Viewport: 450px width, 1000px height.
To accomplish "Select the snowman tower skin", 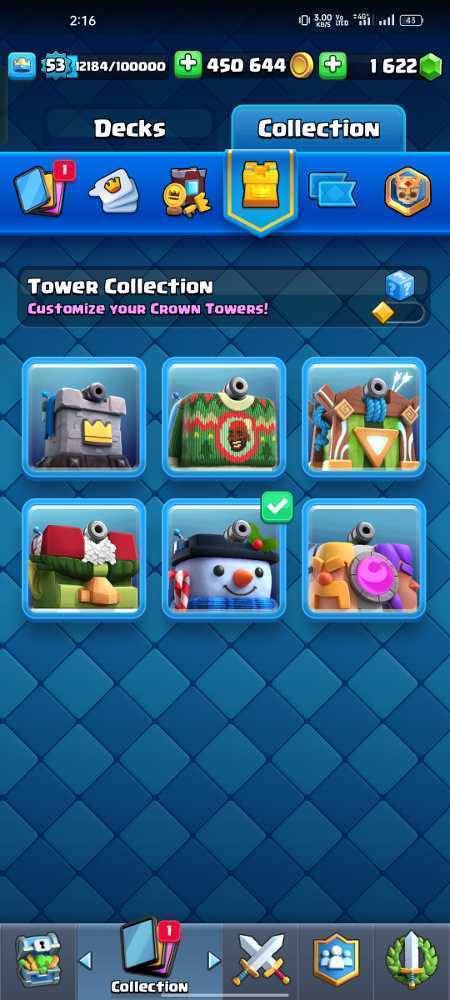I will click(224, 559).
